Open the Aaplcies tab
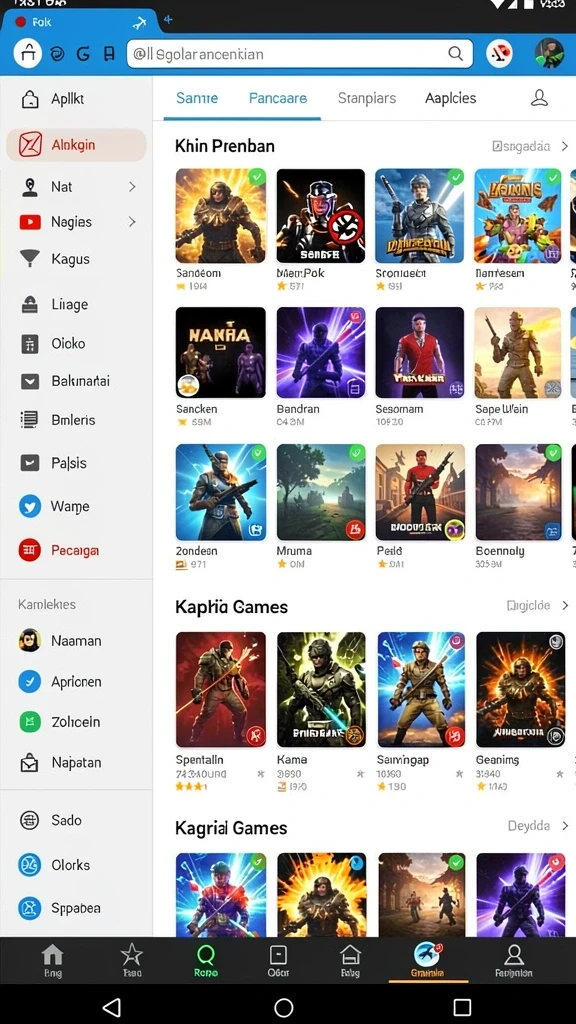The image size is (576, 1024). (x=451, y=99)
